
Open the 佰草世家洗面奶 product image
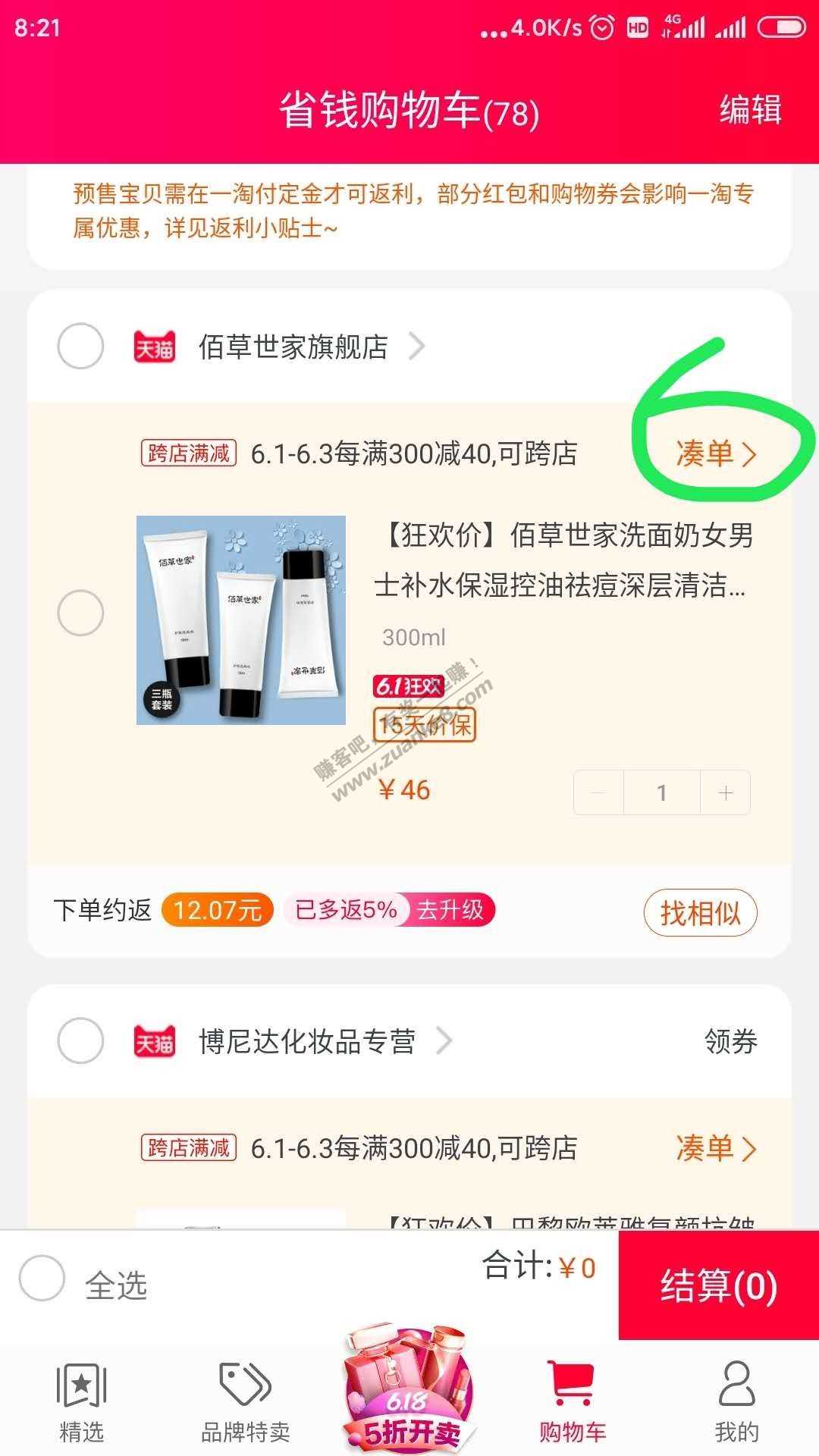point(241,620)
